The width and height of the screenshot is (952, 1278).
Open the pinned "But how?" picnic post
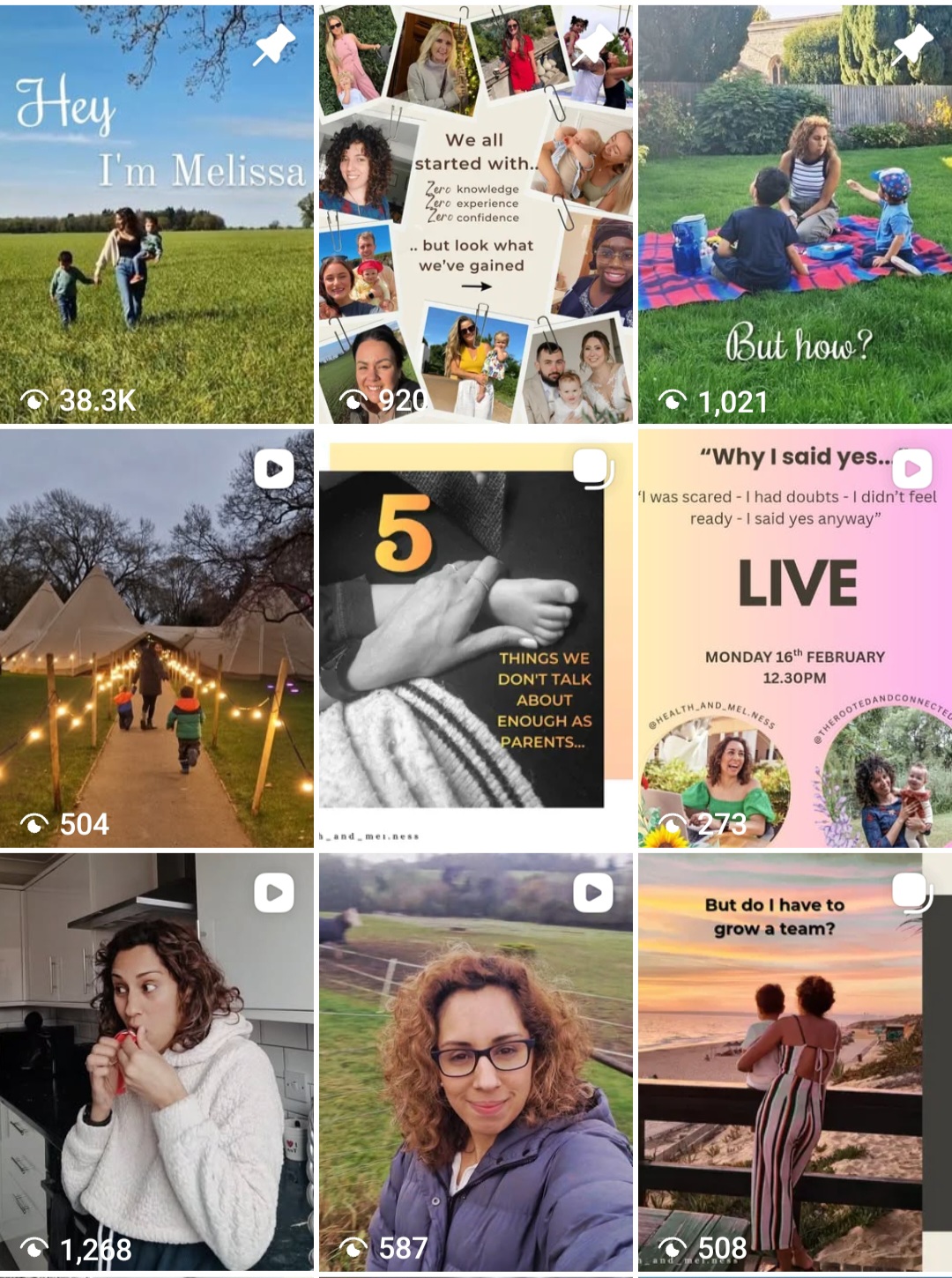[795, 214]
